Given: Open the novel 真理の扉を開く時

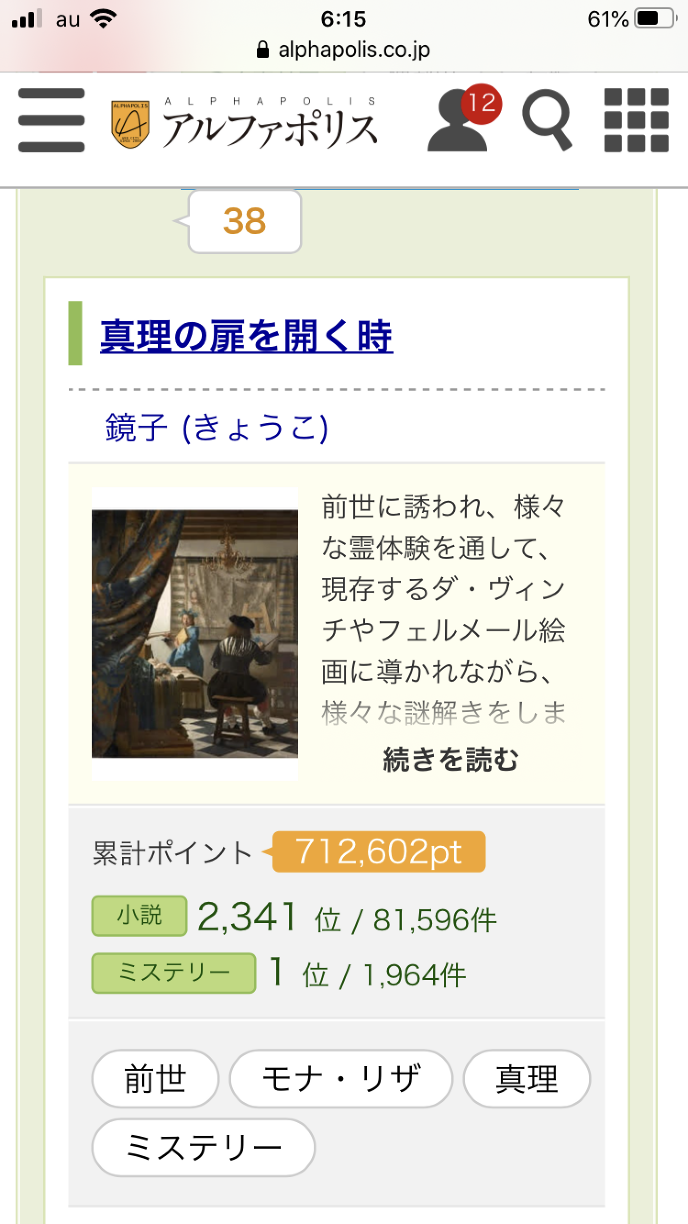Looking at the screenshot, I should (x=246, y=337).
